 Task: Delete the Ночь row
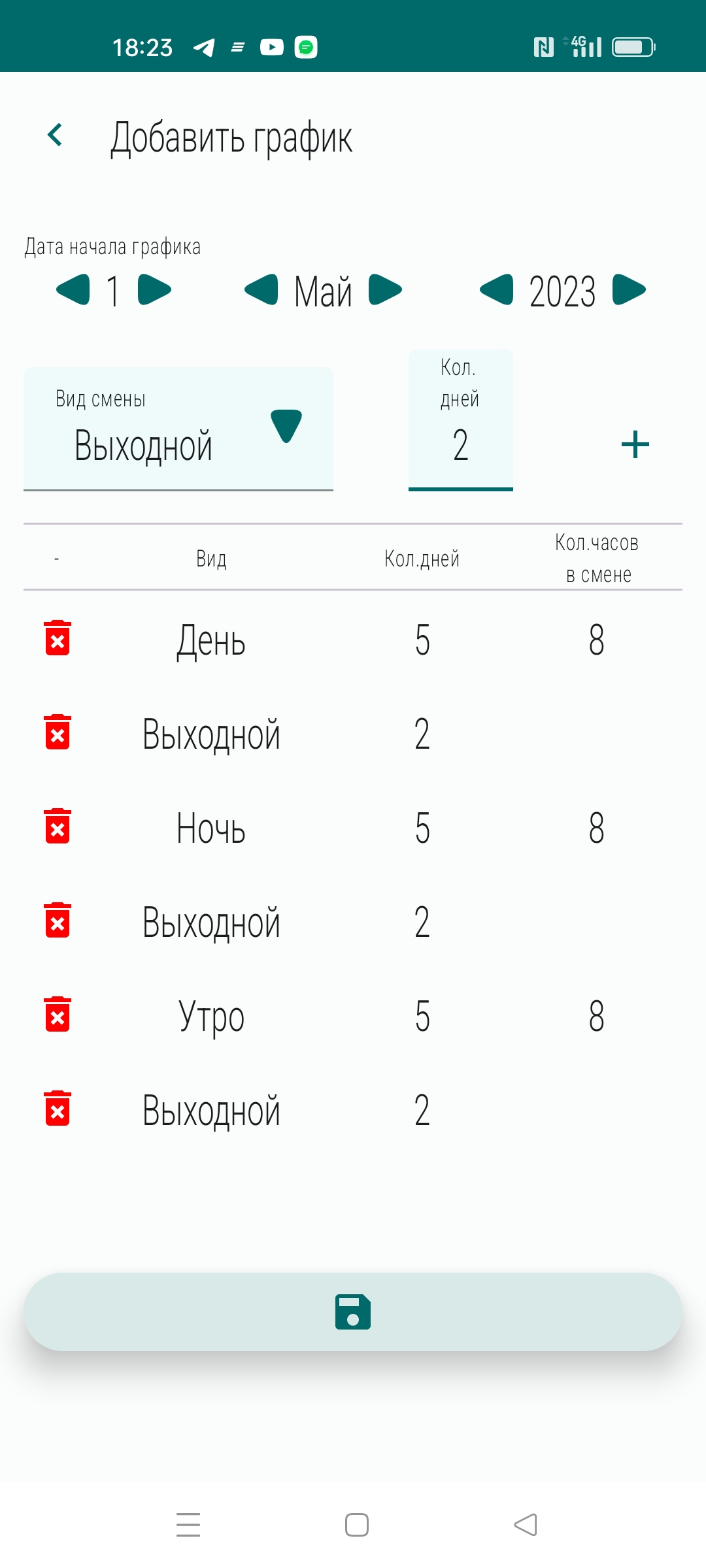(58, 826)
